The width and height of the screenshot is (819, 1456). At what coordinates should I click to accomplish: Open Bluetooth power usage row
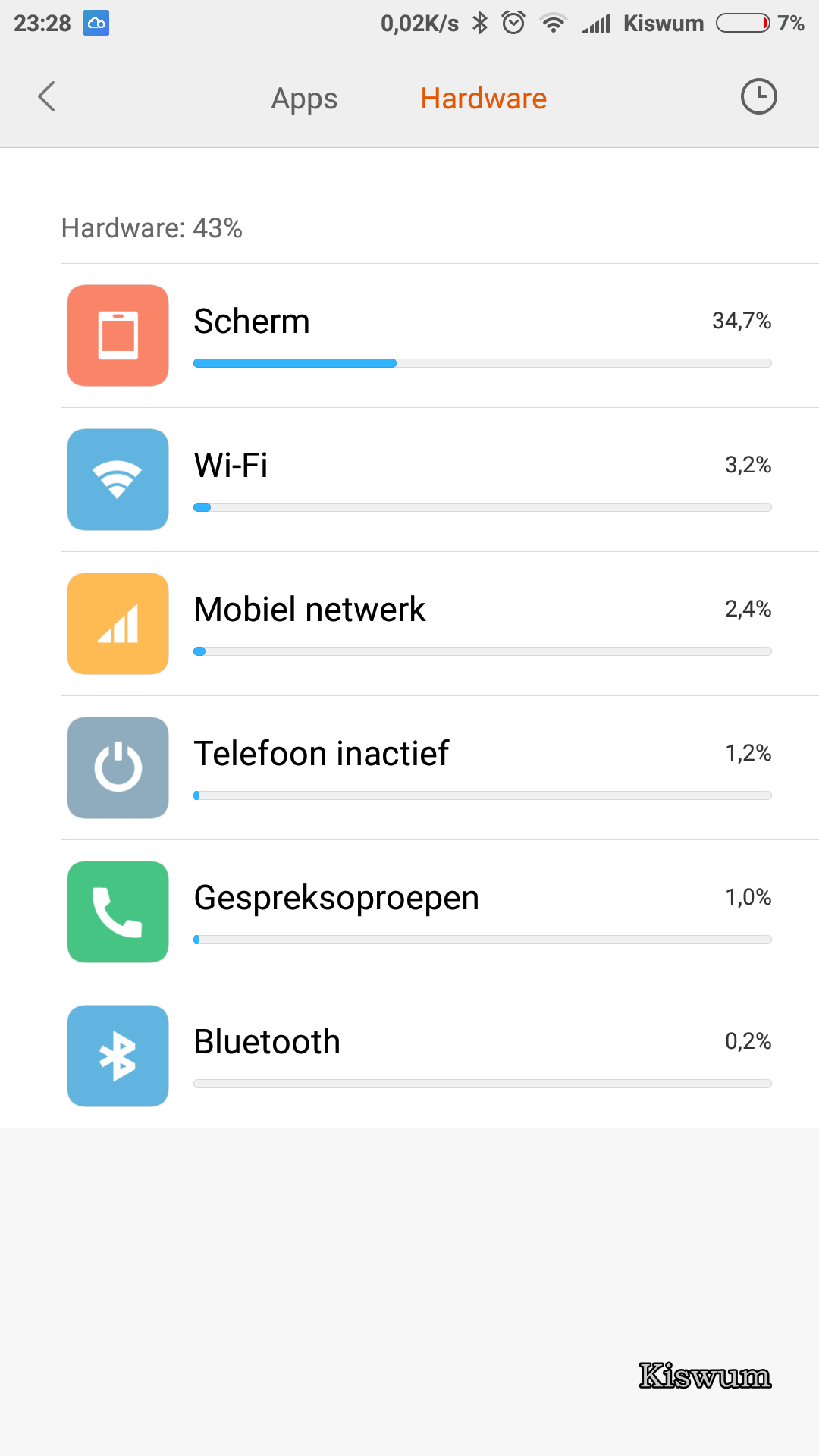coord(440,1056)
